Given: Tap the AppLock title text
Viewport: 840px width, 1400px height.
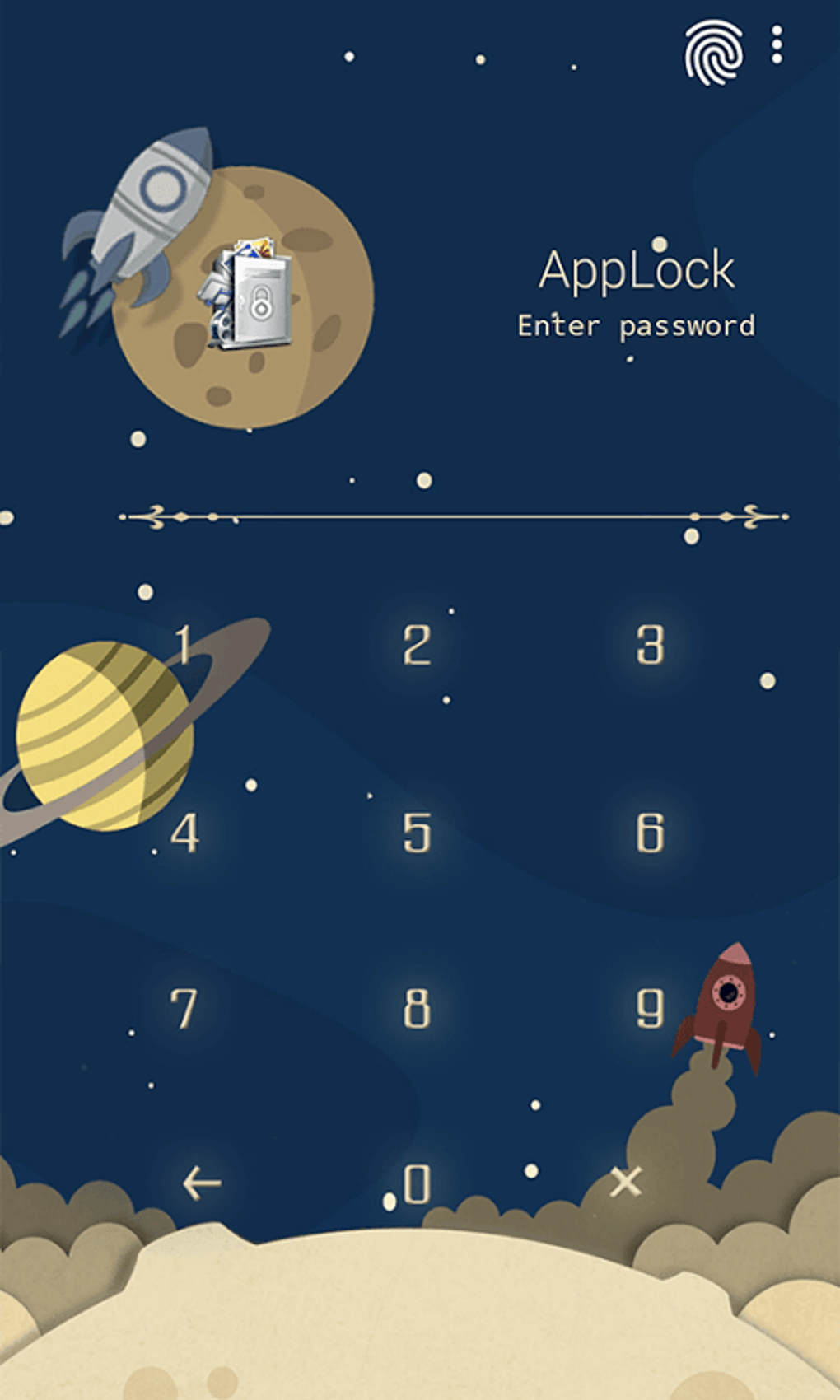Looking at the screenshot, I should 638,269.
